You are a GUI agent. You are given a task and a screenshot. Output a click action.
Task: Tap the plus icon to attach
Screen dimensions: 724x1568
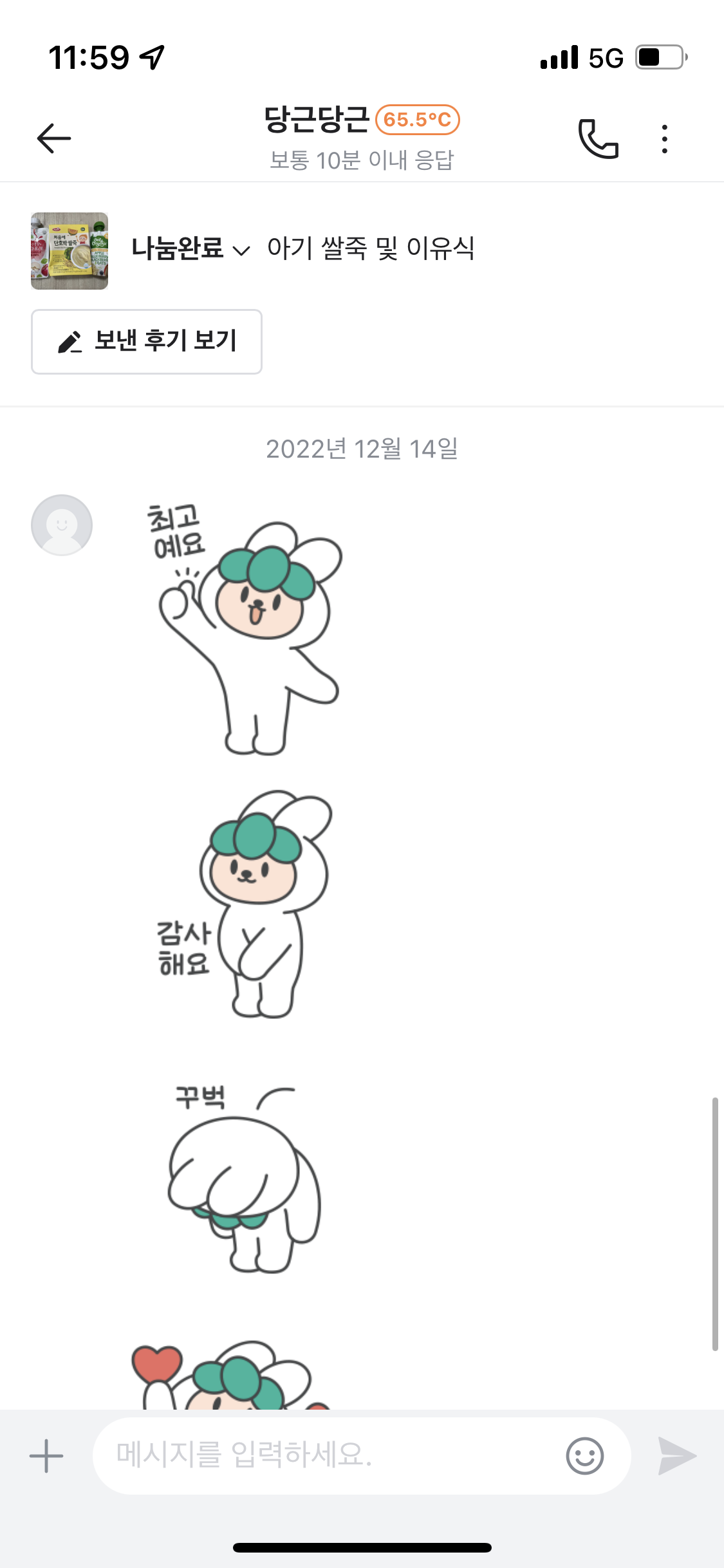46,1456
